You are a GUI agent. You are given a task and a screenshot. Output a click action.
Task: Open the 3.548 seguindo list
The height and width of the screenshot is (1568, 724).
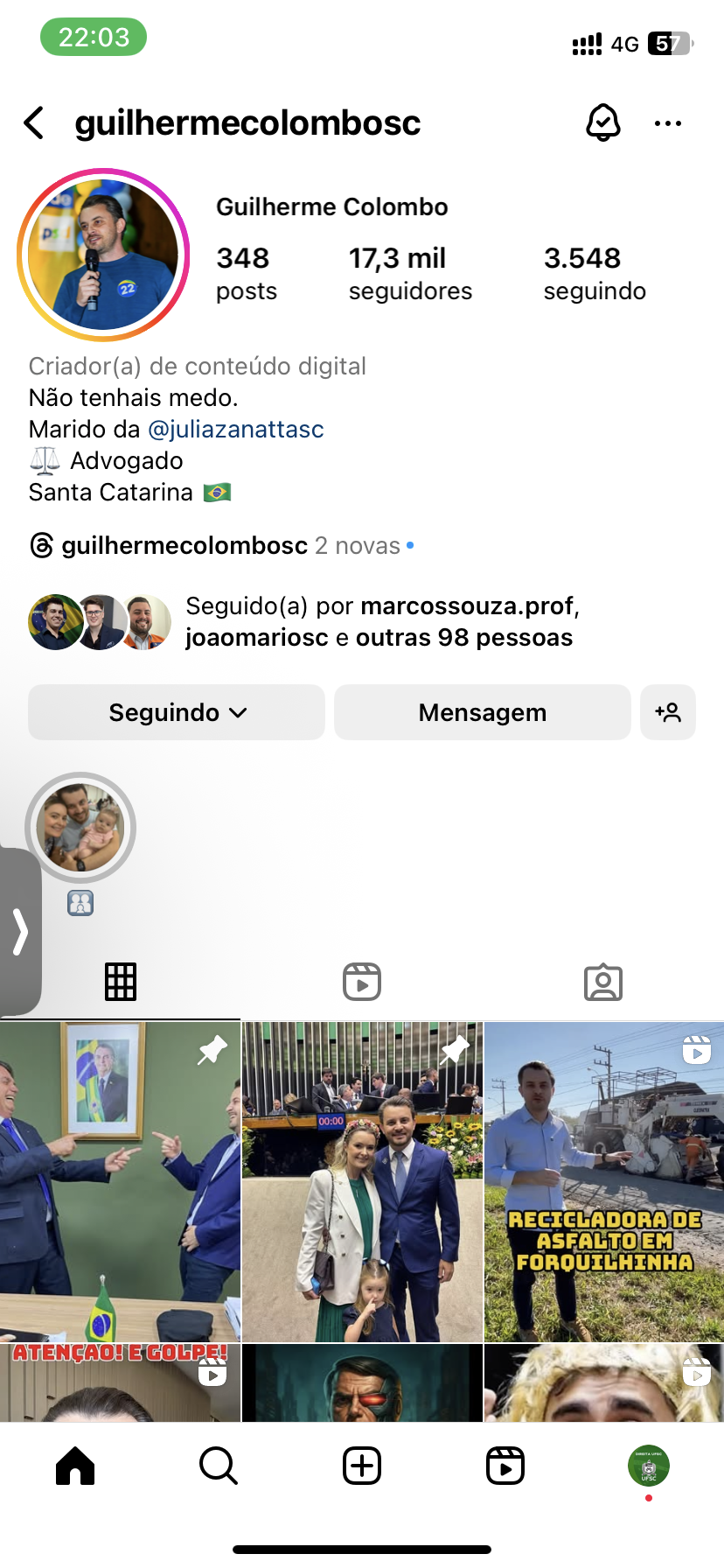pos(595,273)
